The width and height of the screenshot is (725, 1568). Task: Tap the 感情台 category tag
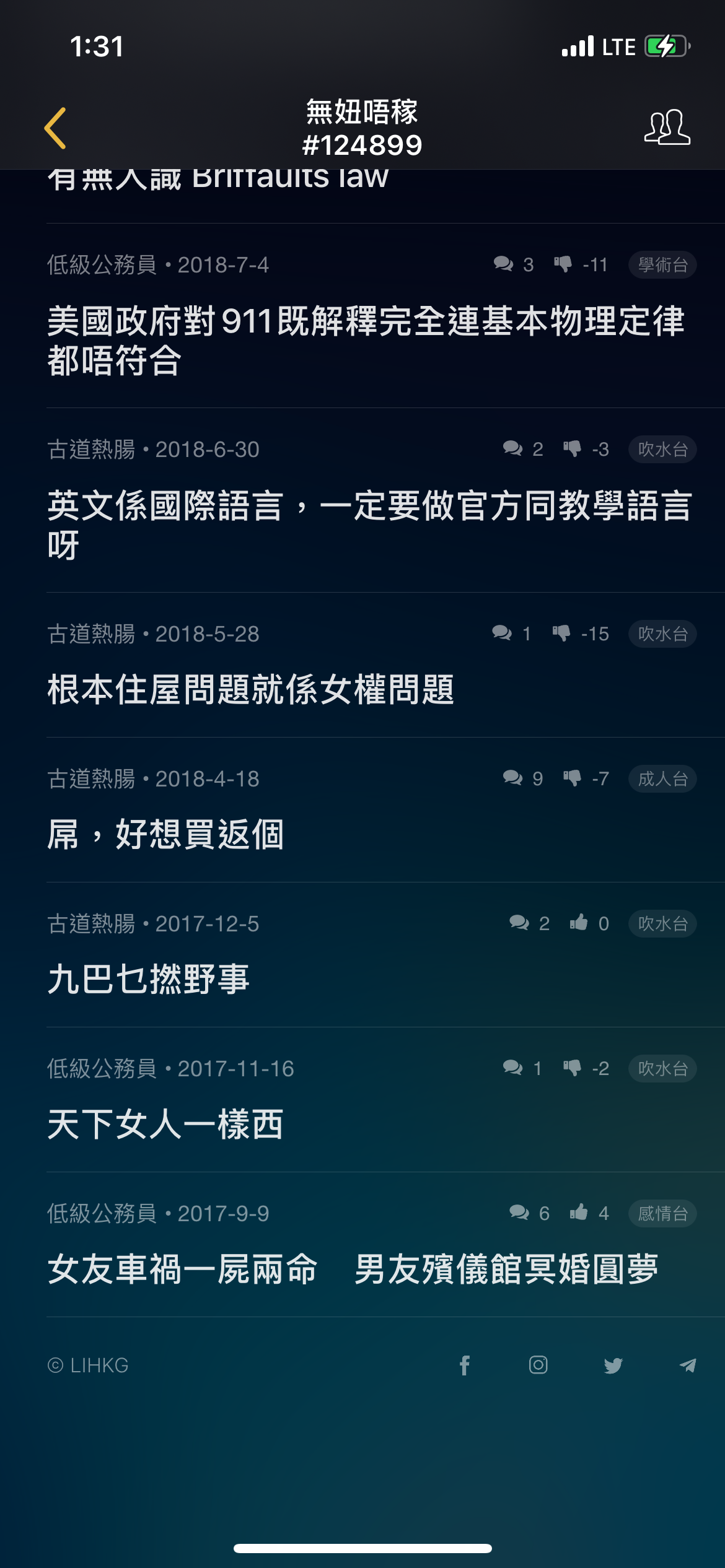click(x=662, y=1214)
